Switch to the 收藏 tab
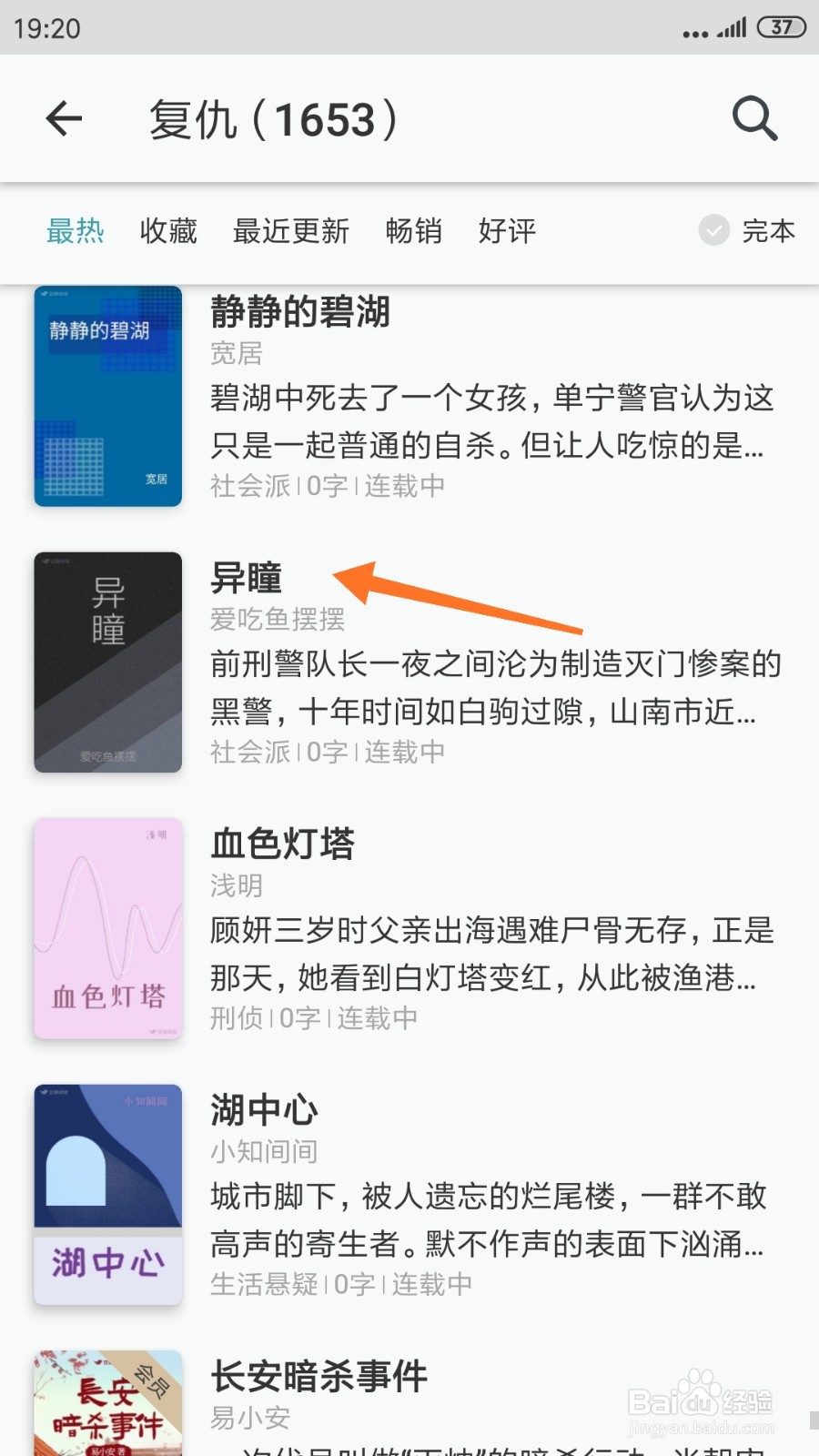Image resolution: width=819 pixels, height=1456 pixels. coord(168,232)
